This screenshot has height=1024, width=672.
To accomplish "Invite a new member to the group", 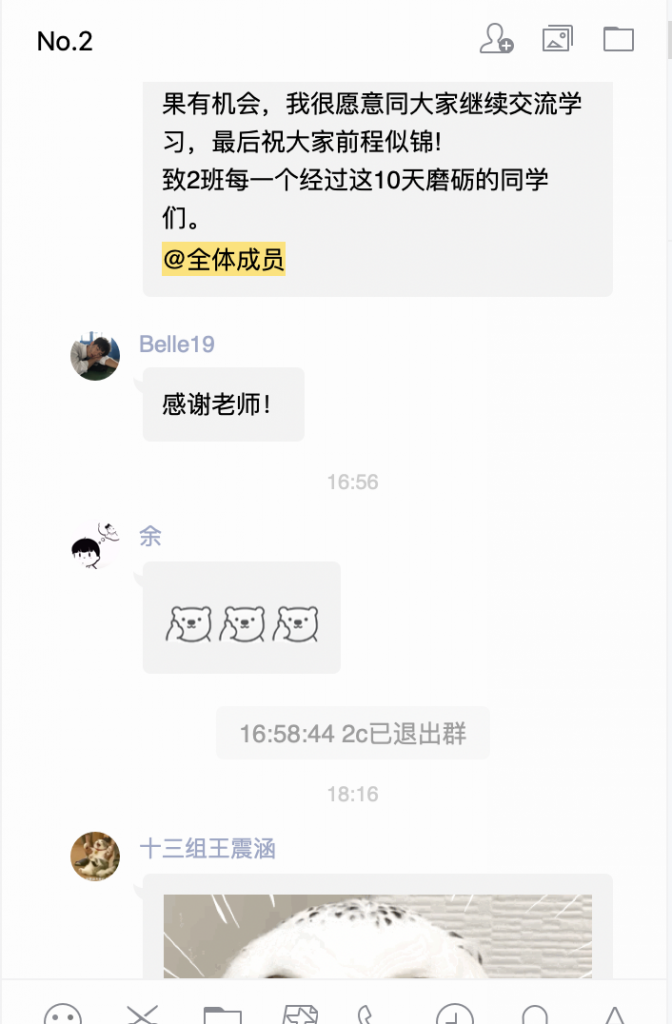I will point(496,39).
